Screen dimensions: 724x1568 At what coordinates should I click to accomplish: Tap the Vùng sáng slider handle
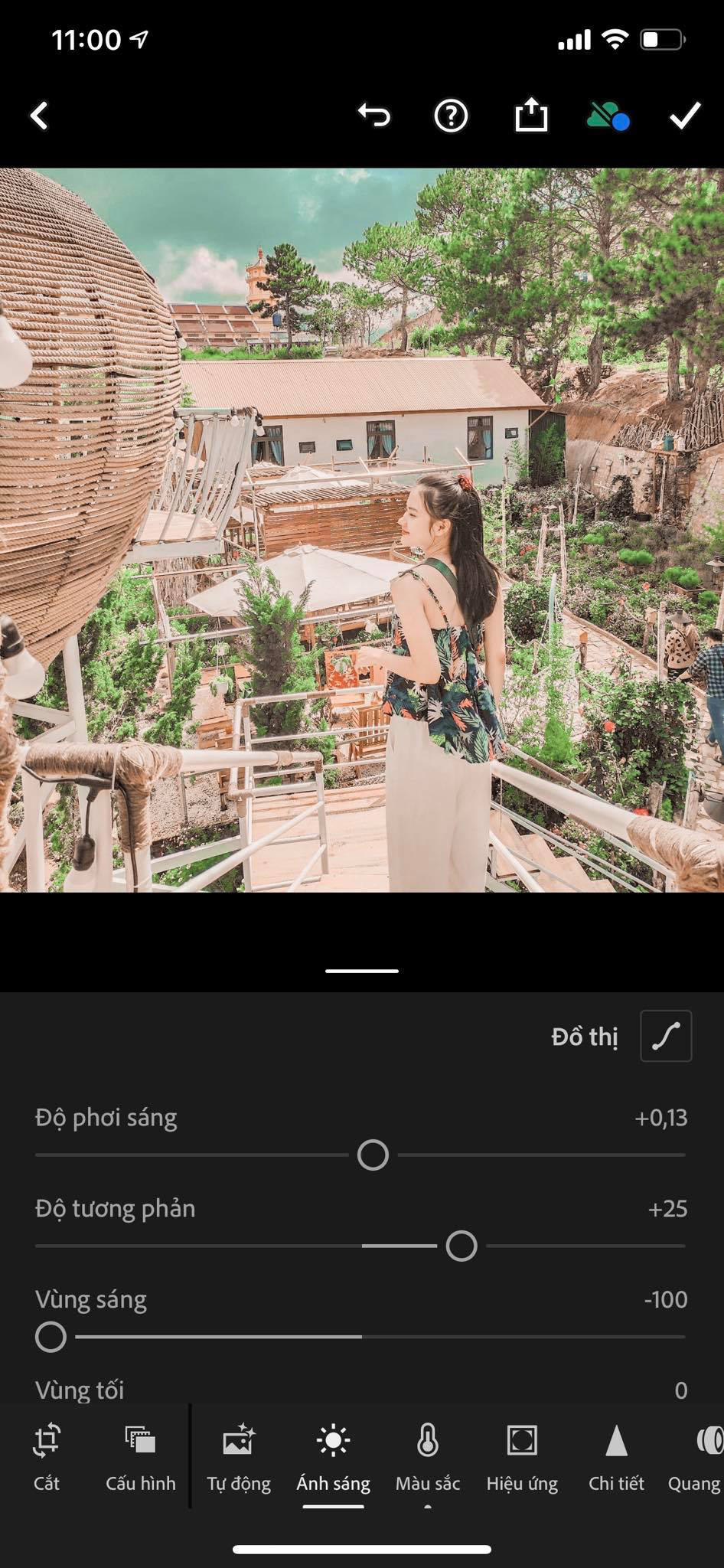coord(51,1337)
